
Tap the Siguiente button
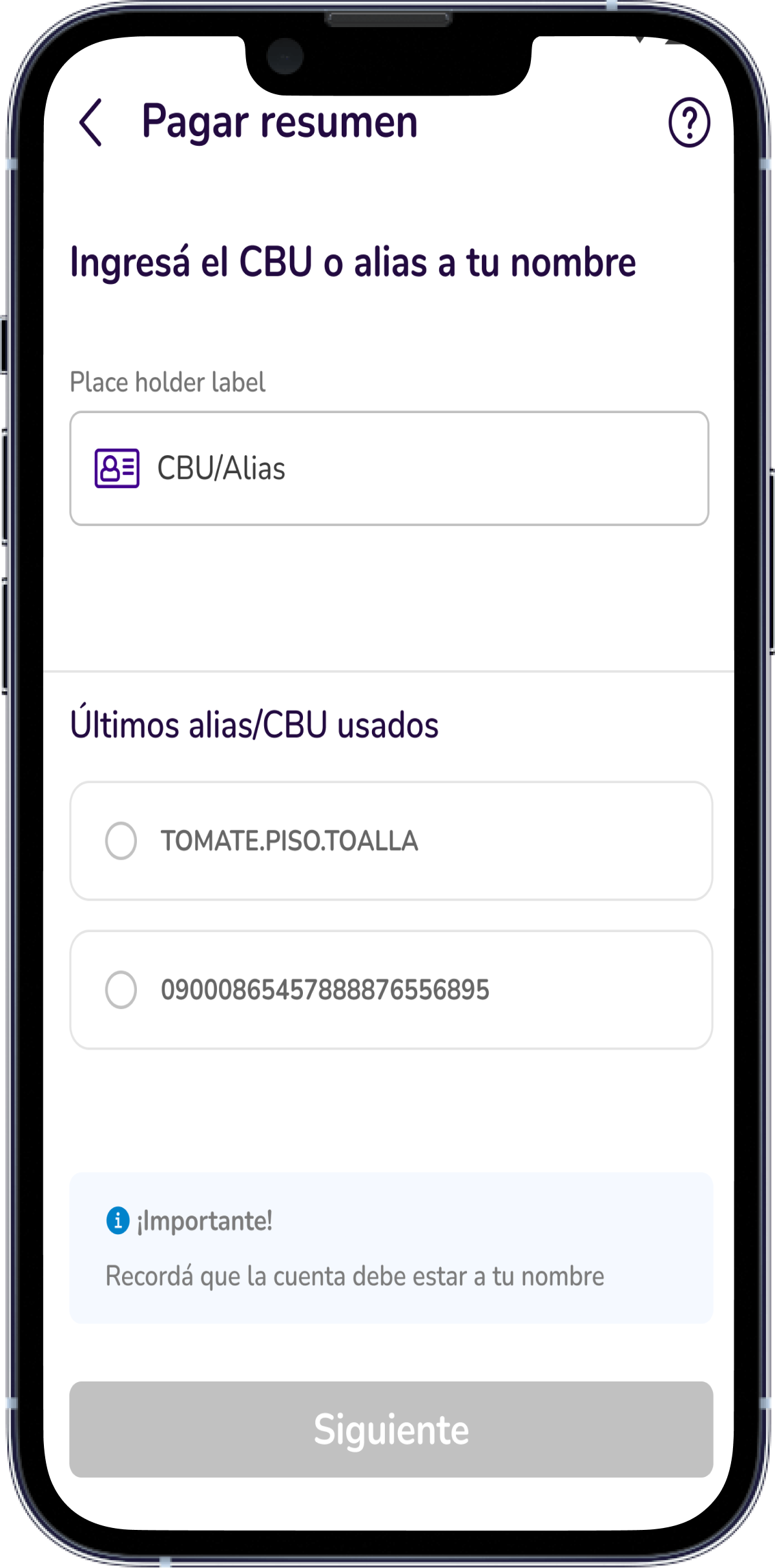tap(391, 1429)
